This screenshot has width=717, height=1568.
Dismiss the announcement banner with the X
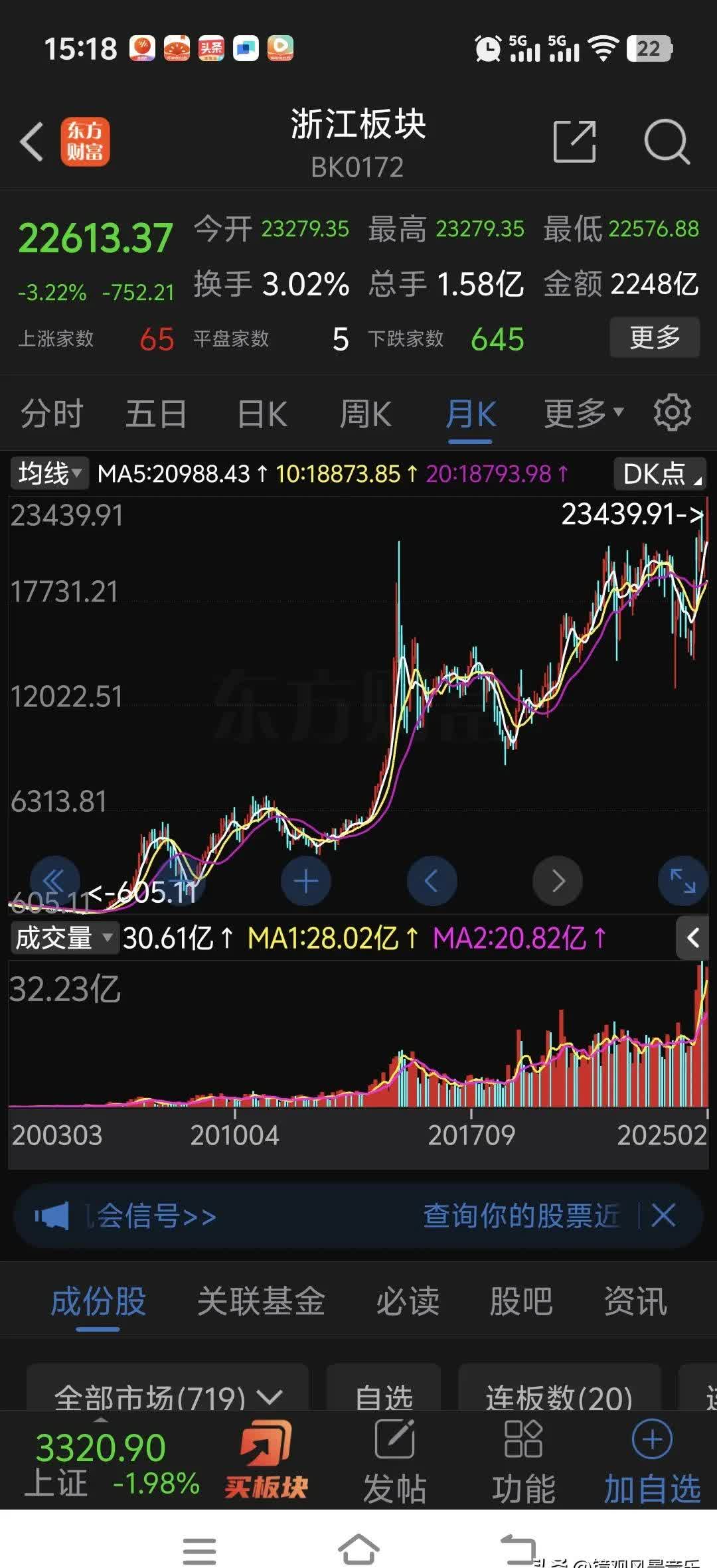(663, 1216)
